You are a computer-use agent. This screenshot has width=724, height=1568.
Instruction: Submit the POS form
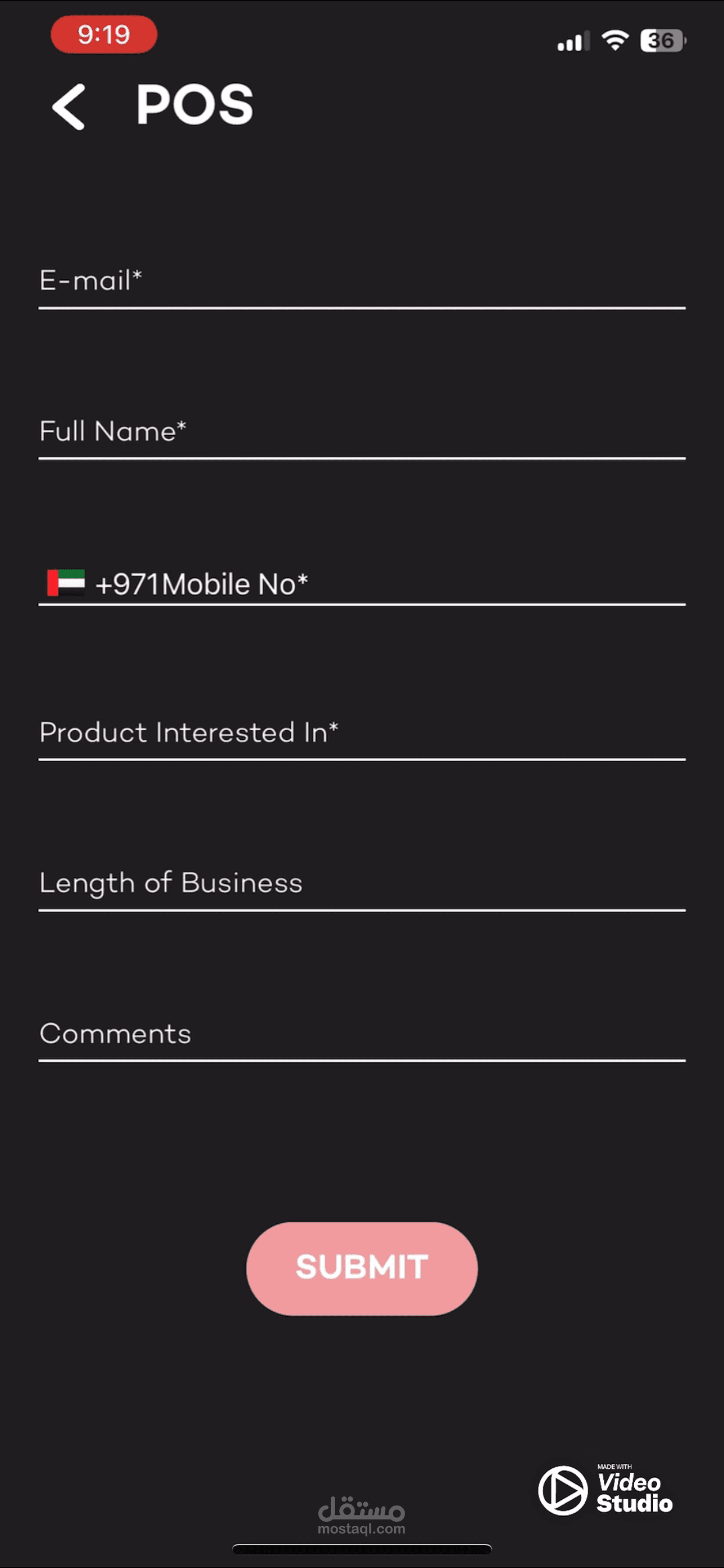click(361, 1268)
